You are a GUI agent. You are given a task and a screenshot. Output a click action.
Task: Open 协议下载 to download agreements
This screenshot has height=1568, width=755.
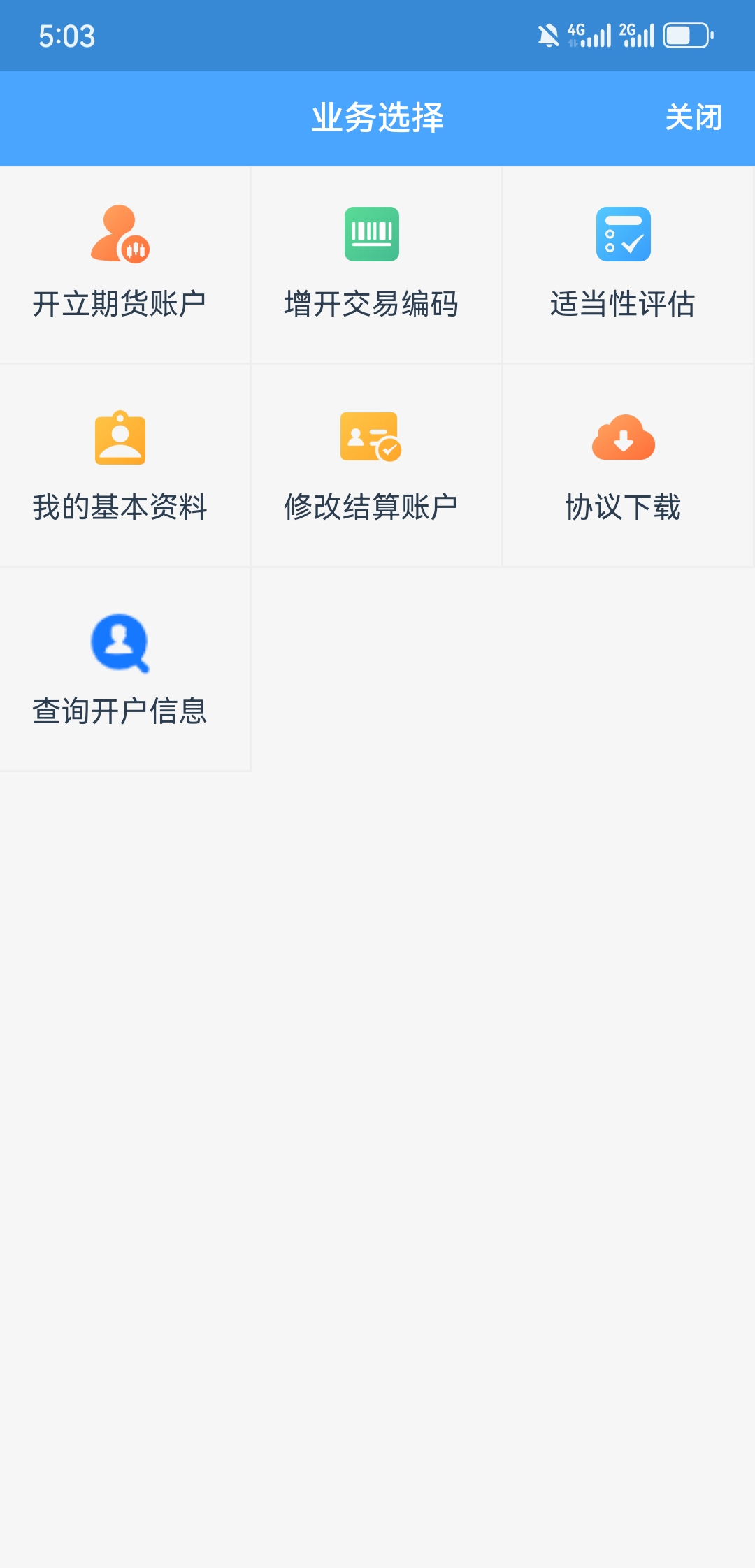[623, 467]
